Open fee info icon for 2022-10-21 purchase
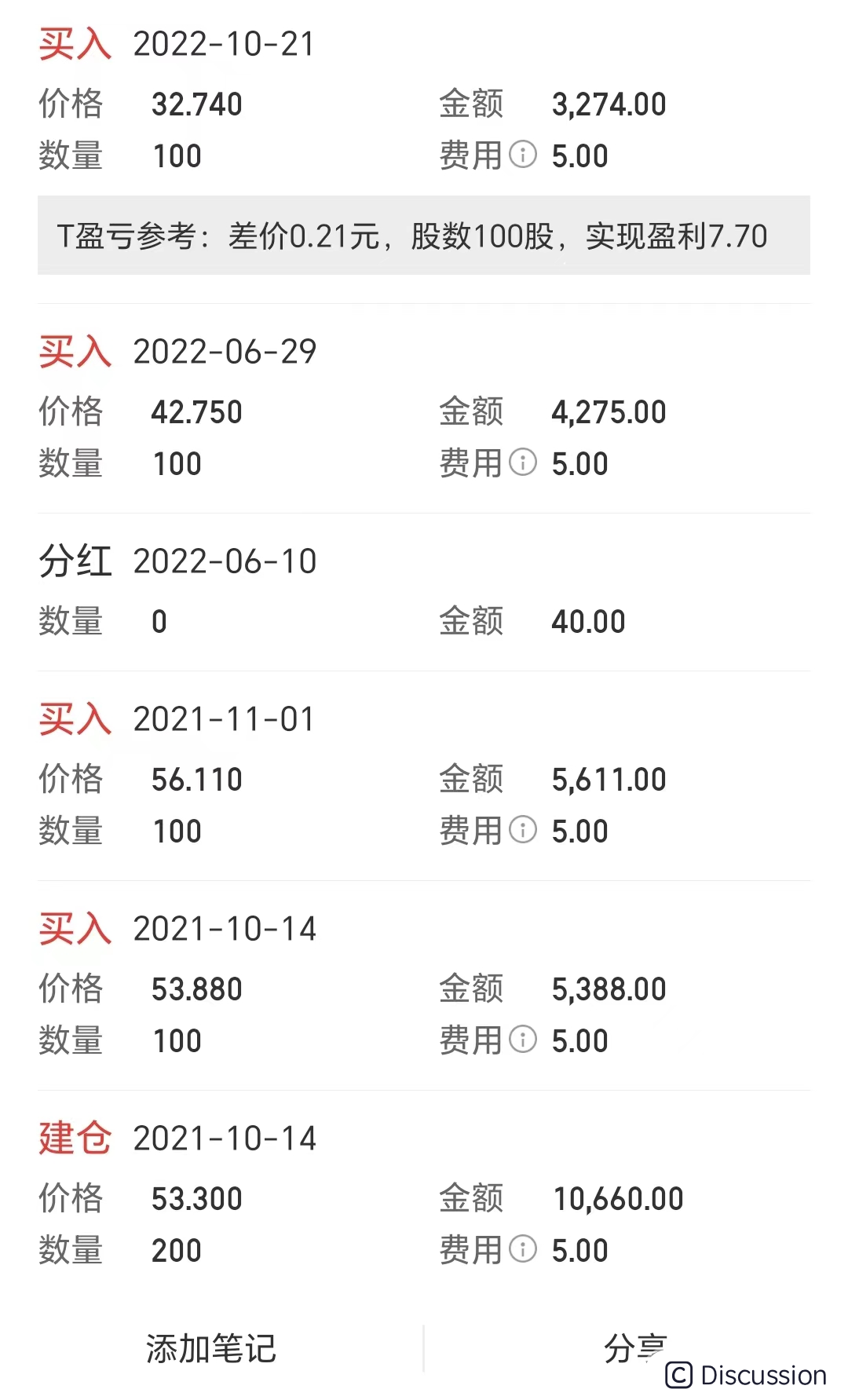 pos(523,155)
